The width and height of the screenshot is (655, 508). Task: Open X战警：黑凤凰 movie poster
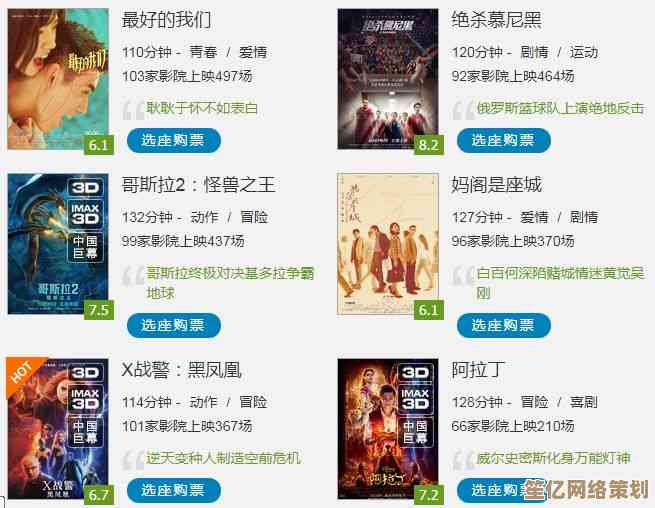pos(58,430)
